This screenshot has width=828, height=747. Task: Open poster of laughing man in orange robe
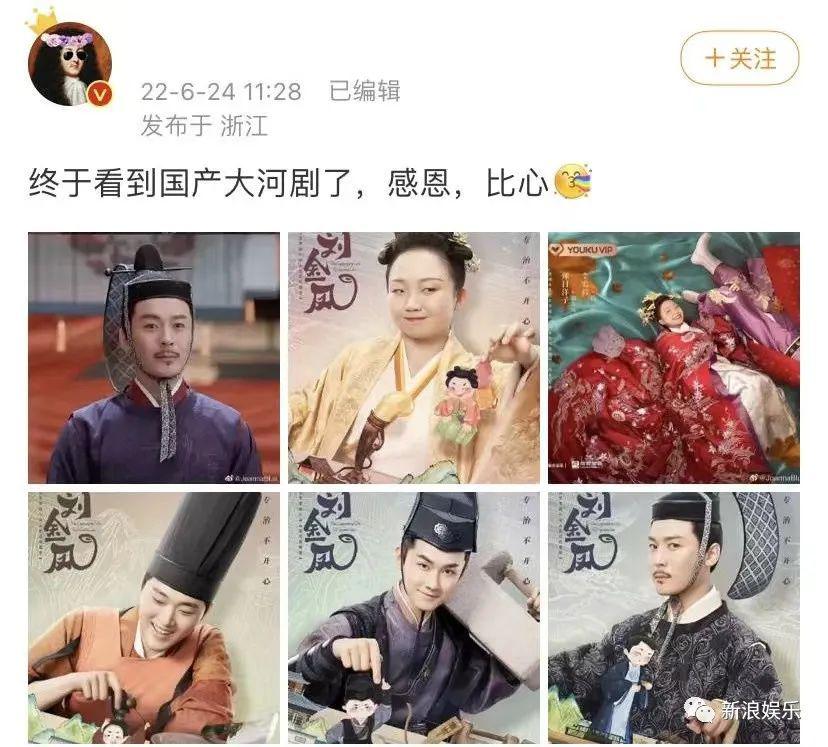point(153,617)
